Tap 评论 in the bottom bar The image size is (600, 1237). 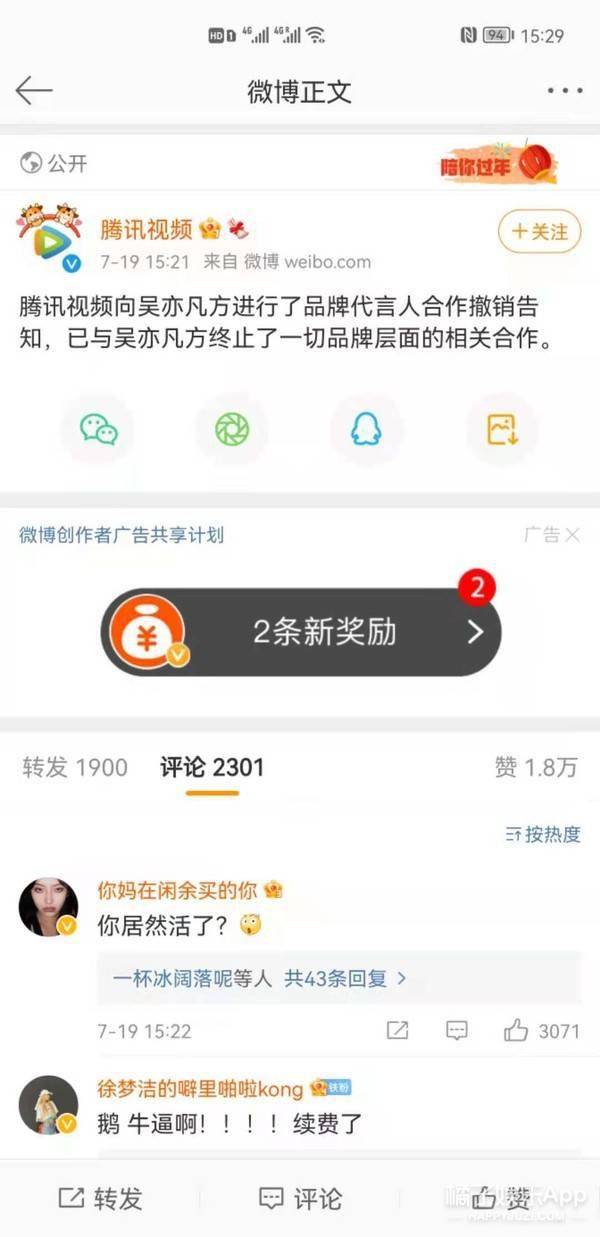click(300, 1198)
